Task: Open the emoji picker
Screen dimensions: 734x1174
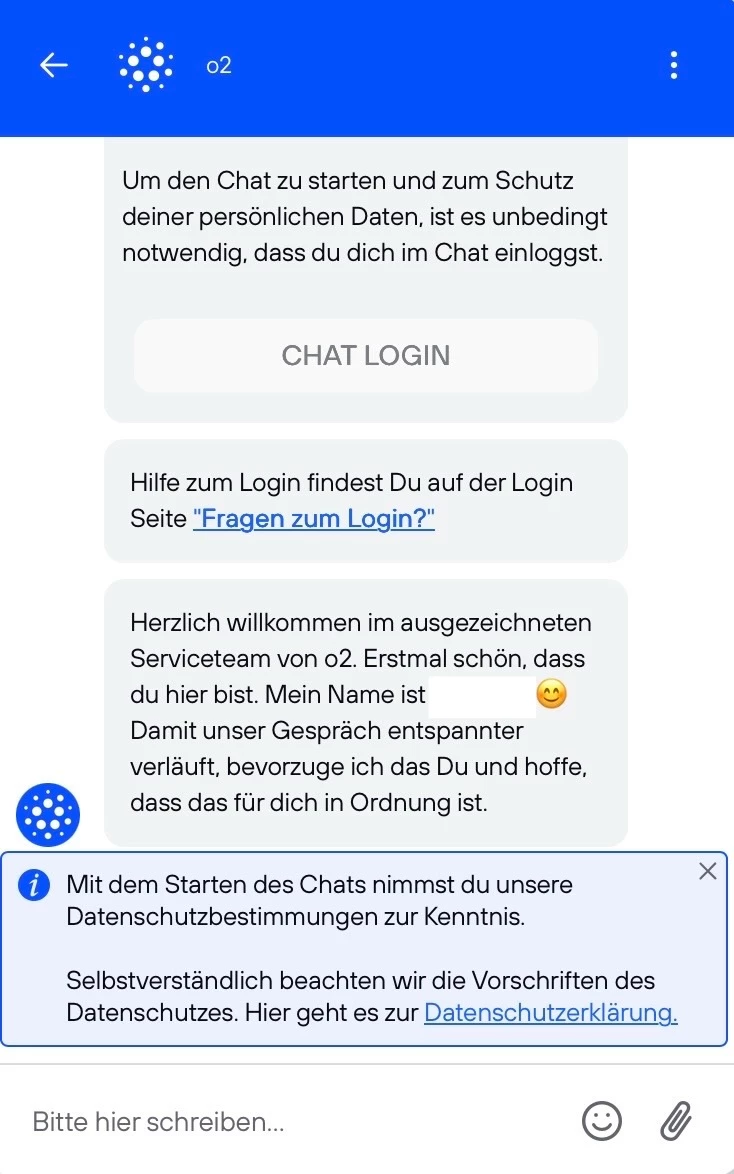Action: 602,1121
